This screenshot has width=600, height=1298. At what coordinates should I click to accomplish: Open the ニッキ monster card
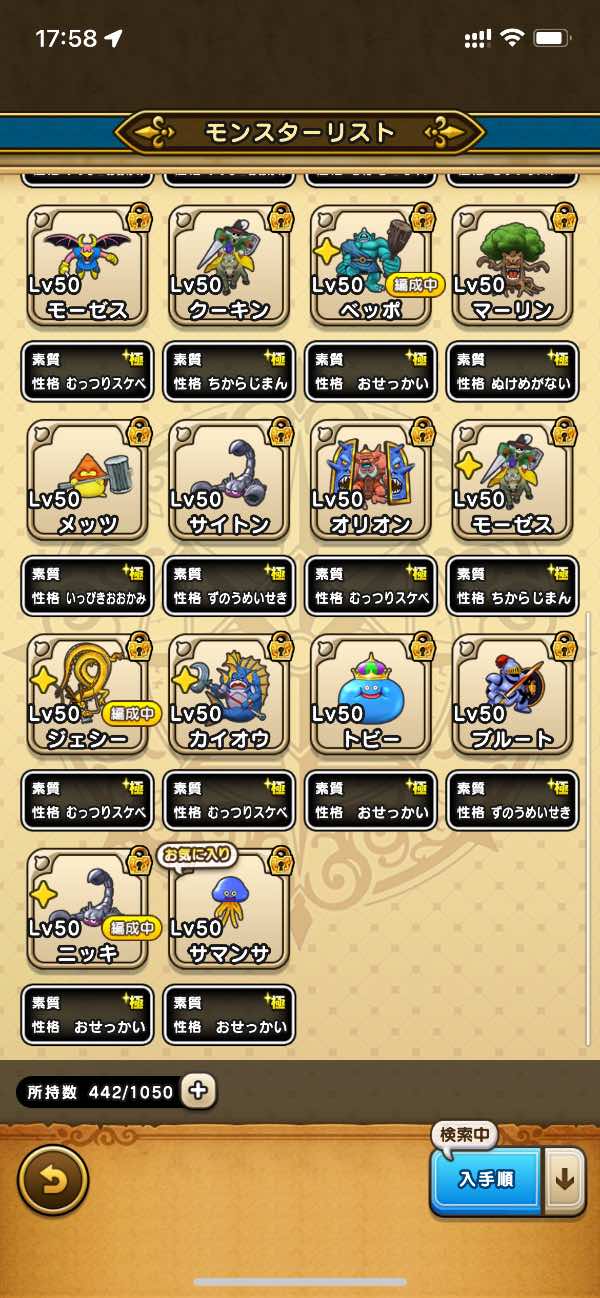click(88, 909)
